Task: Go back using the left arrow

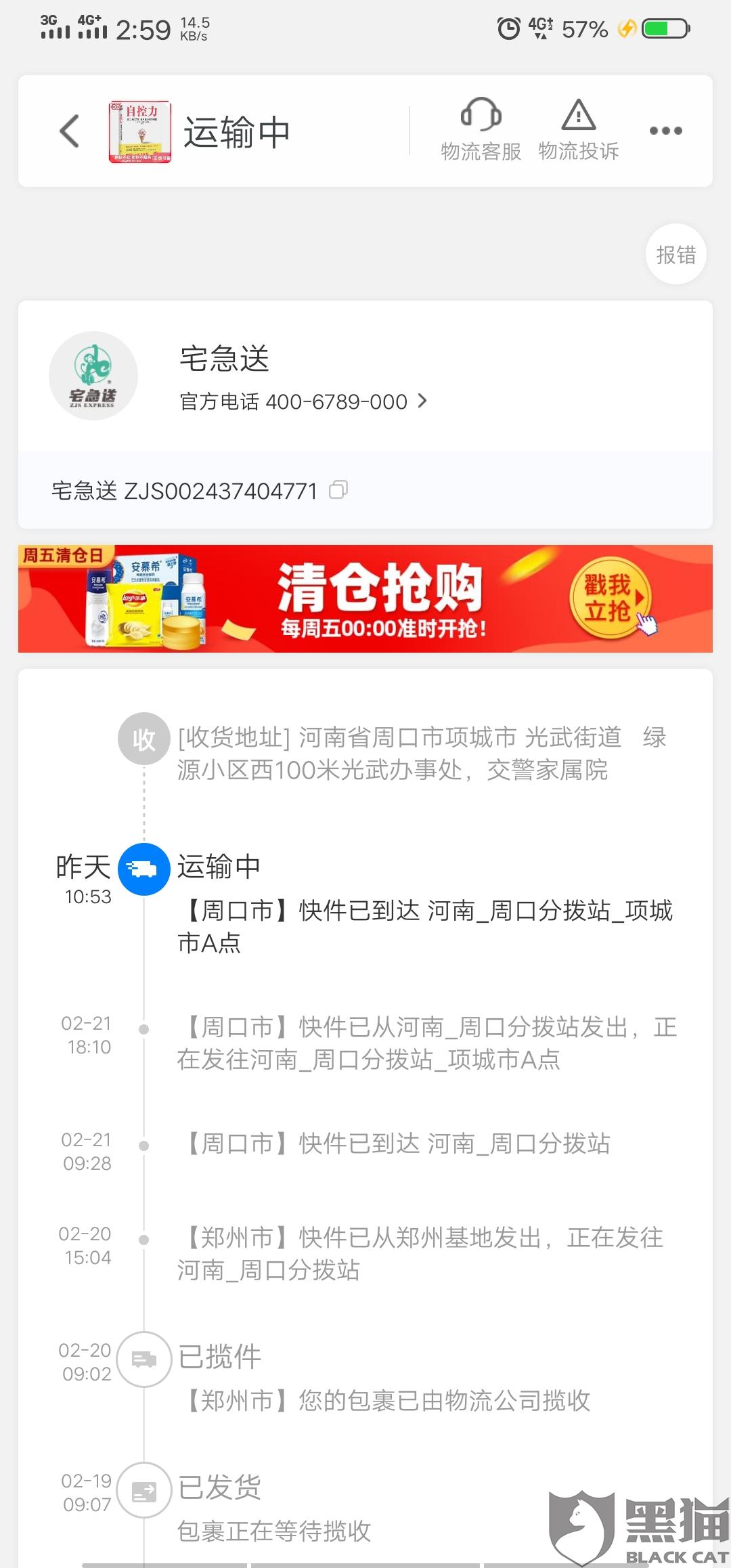Action: 70,131
